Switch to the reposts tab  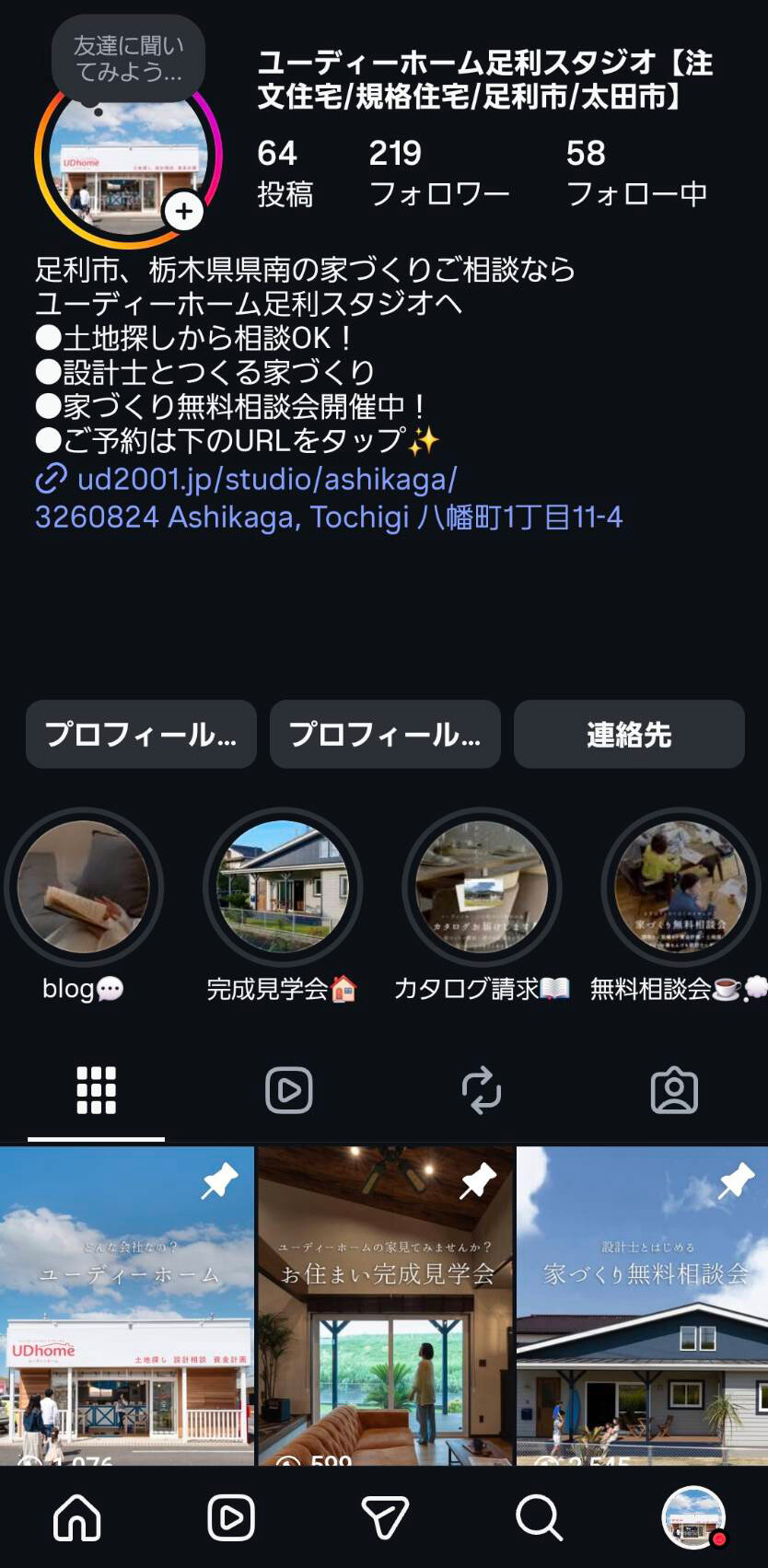pyautogui.click(x=481, y=1091)
